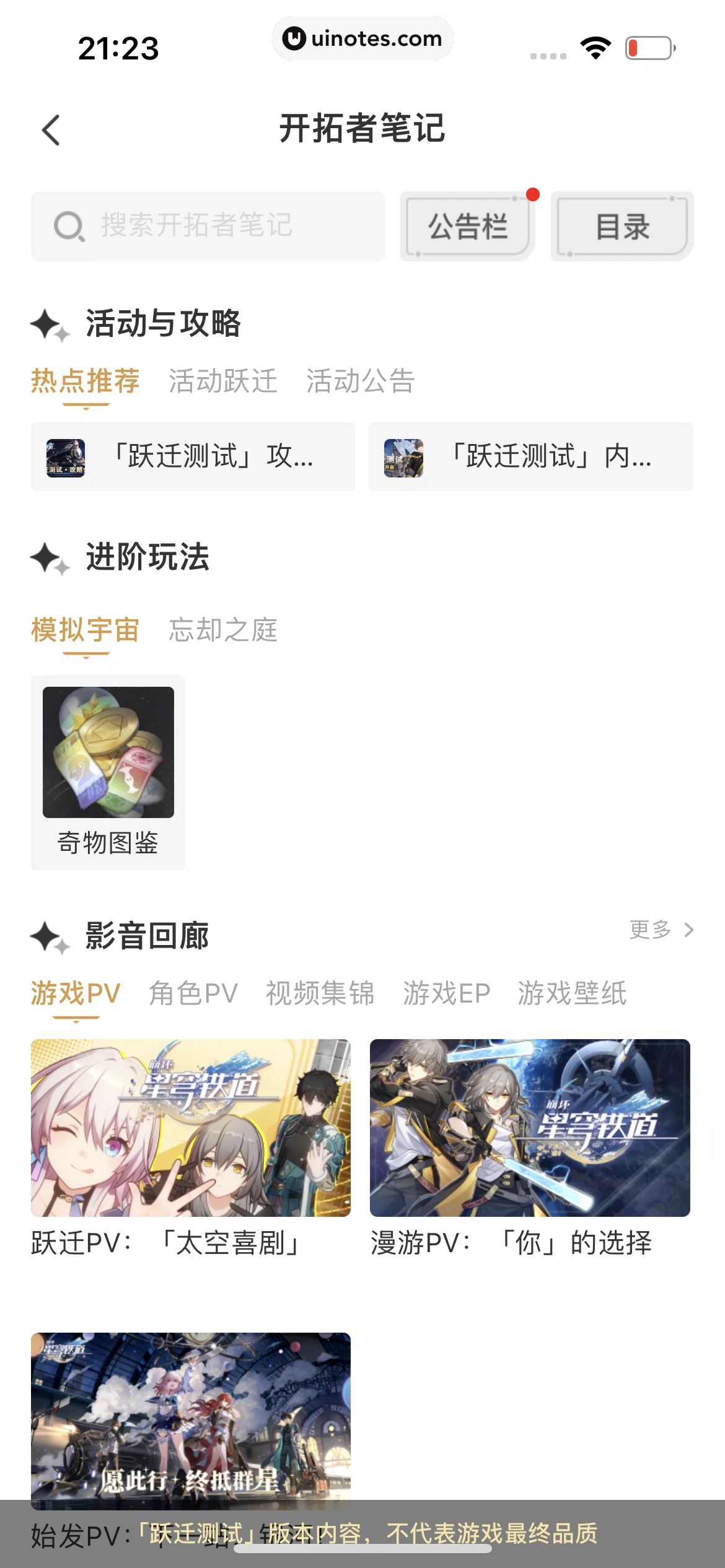Open the 奇物图鉴 entry
The height and width of the screenshot is (1568, 725).
click(x=107, y=772)
